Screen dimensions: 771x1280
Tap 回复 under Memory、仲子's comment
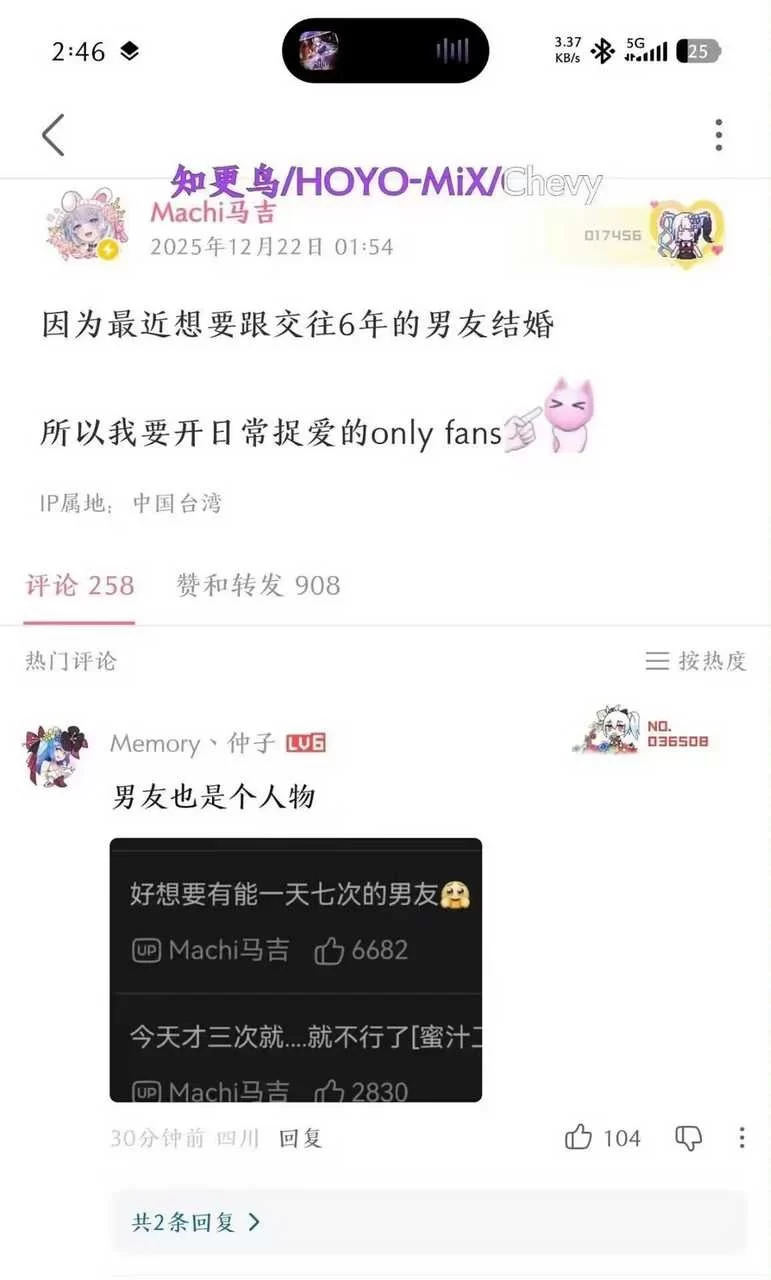(300, 1138)
